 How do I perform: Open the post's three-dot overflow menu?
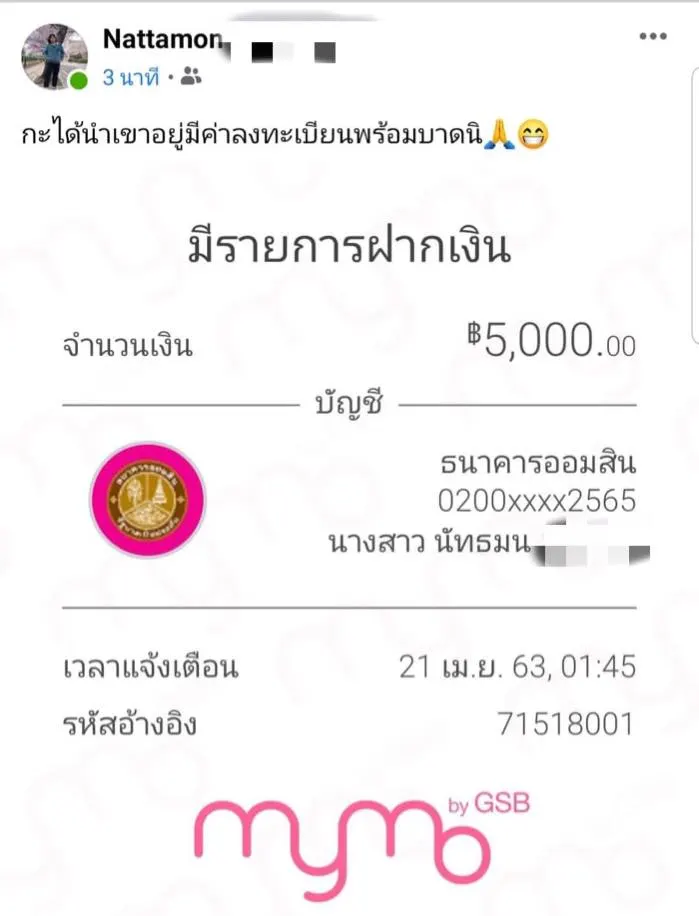click(x=652, y=37)
